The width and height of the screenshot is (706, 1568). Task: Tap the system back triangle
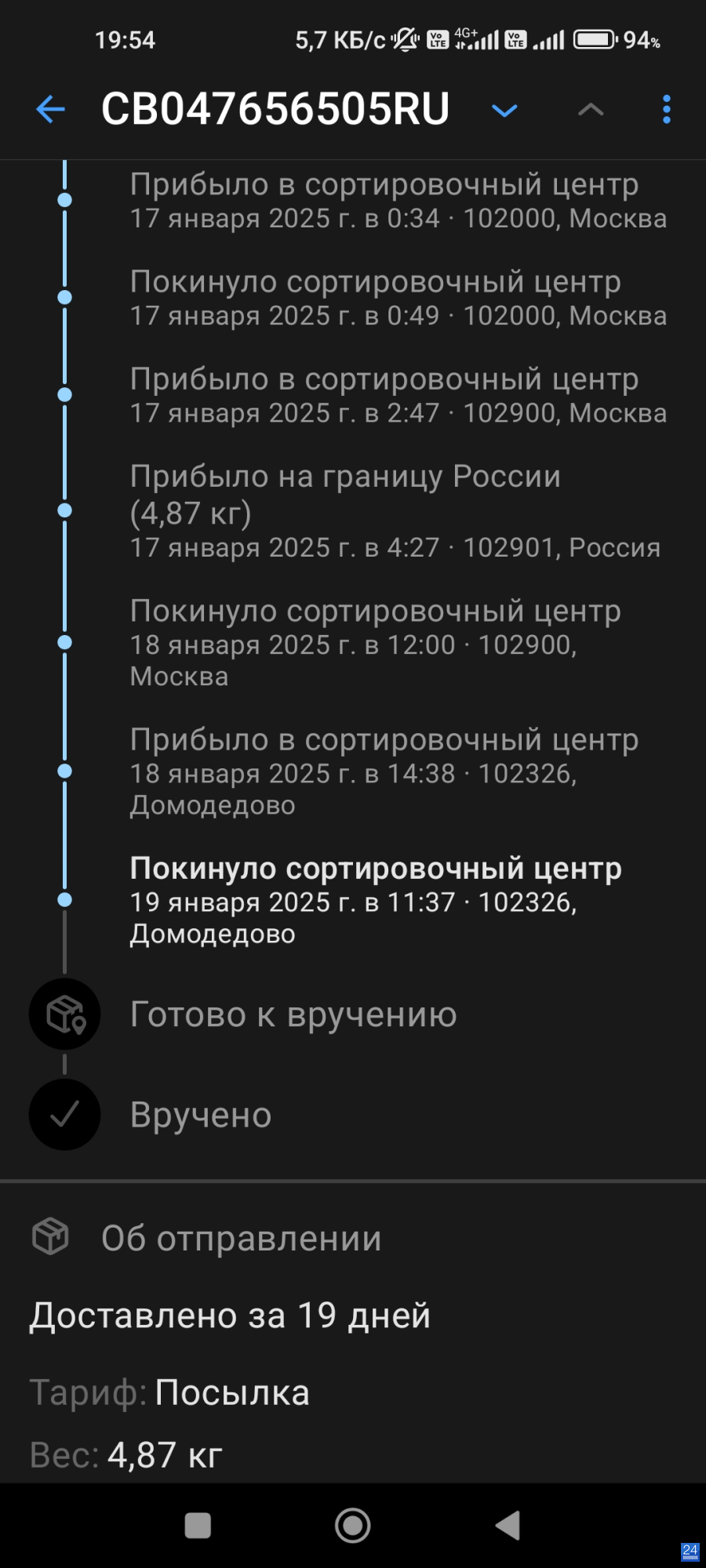[x=508, y=1526]
